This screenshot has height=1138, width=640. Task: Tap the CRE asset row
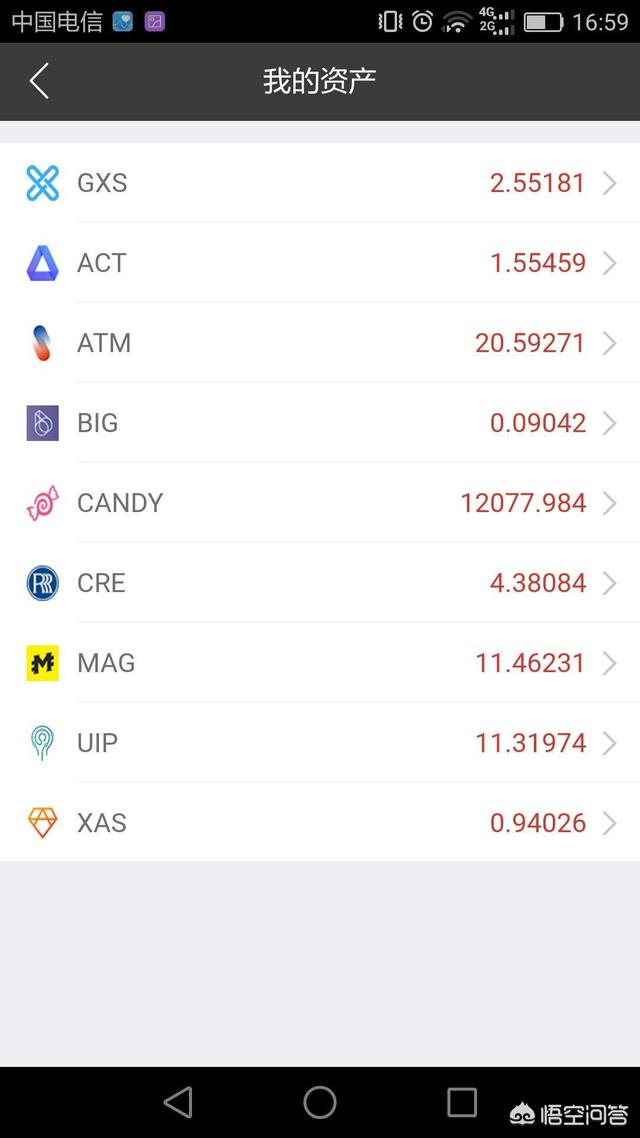[320, 583]
